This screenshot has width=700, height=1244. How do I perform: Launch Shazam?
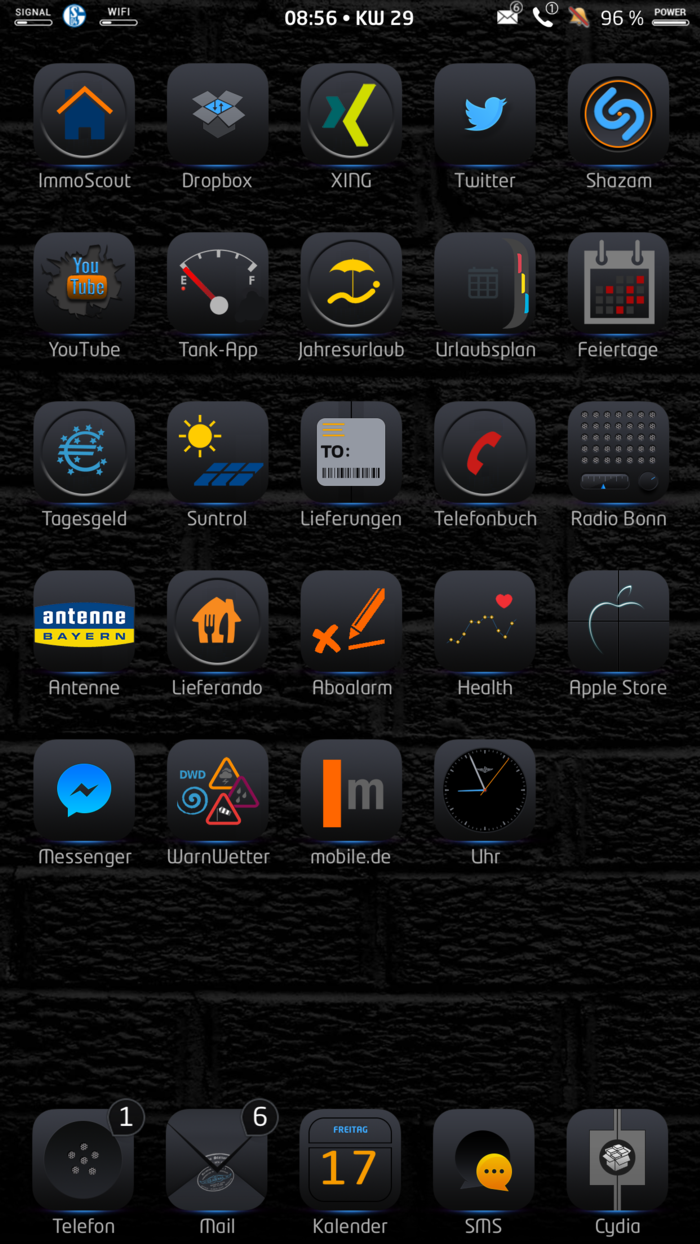click(x=618, y=114)
